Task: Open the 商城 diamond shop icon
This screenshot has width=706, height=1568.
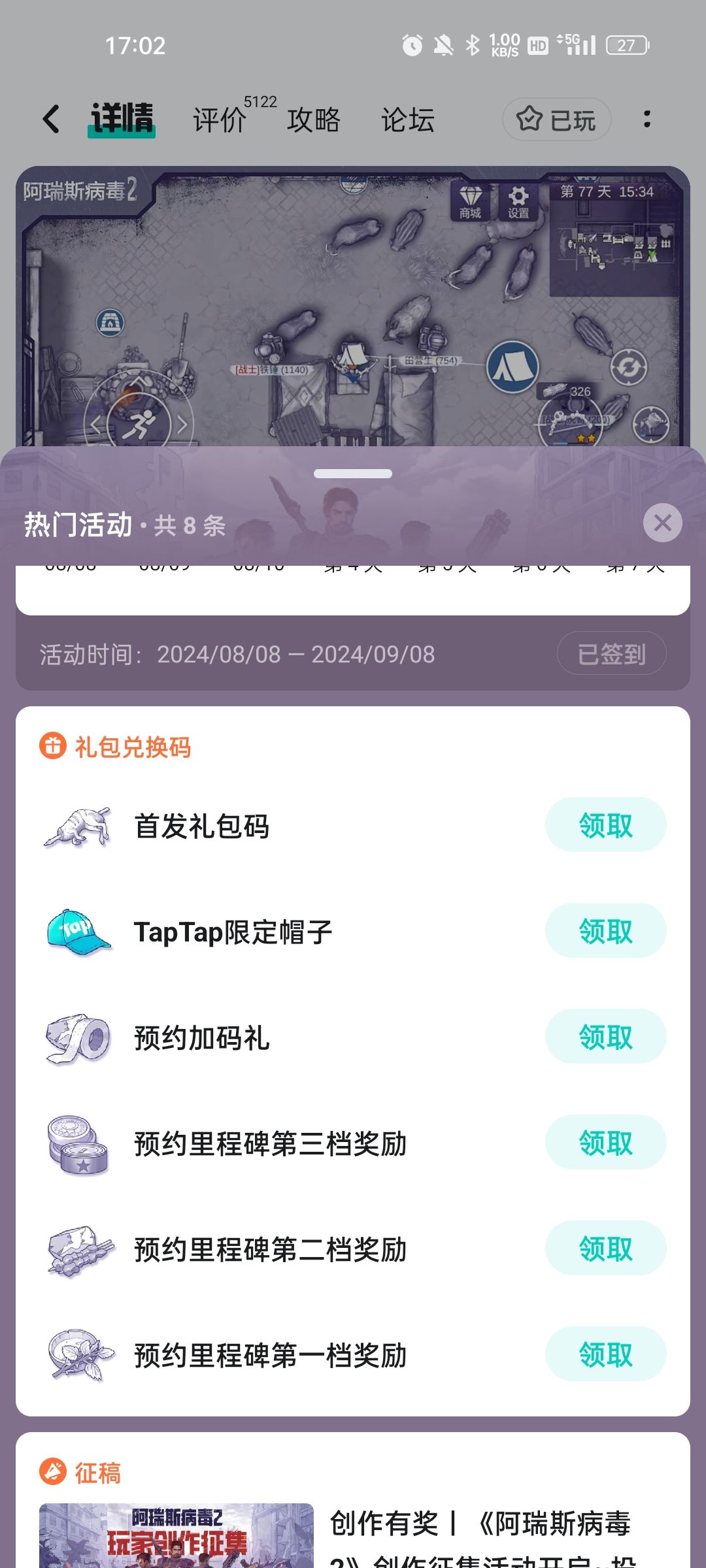Action: click(469, 203)
